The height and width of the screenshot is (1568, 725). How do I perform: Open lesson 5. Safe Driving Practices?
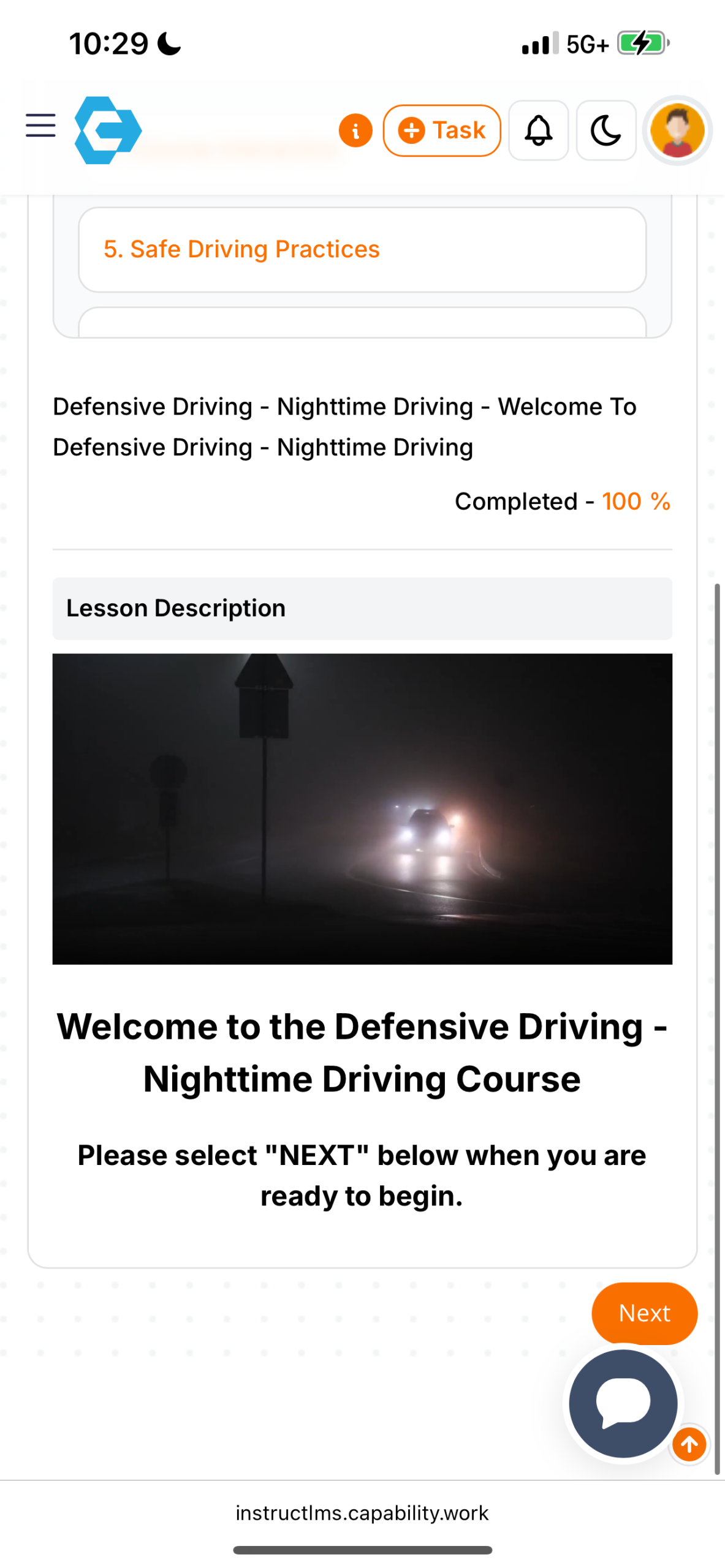(x=362, y=250)
